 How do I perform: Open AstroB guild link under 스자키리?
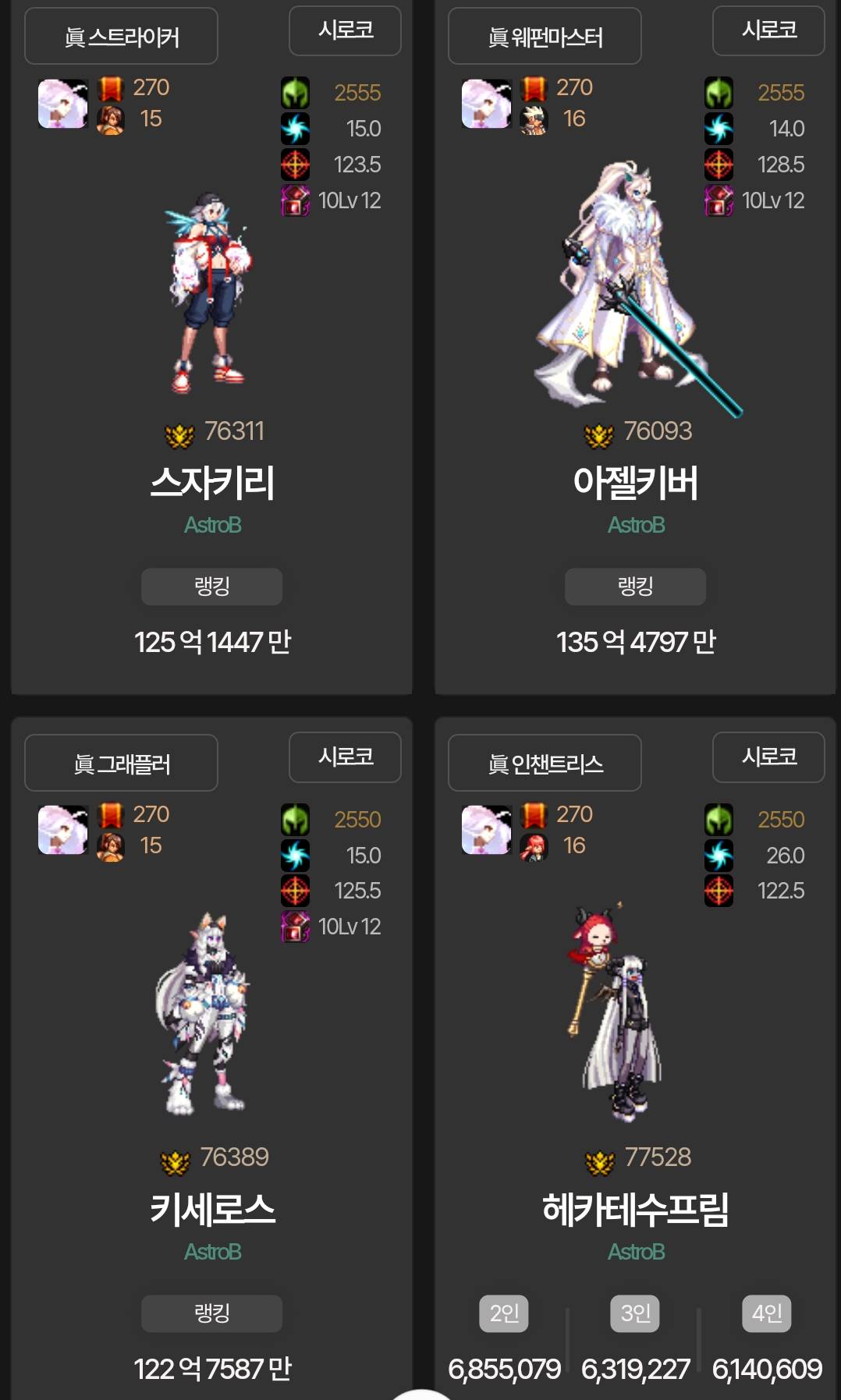point(212,525)
